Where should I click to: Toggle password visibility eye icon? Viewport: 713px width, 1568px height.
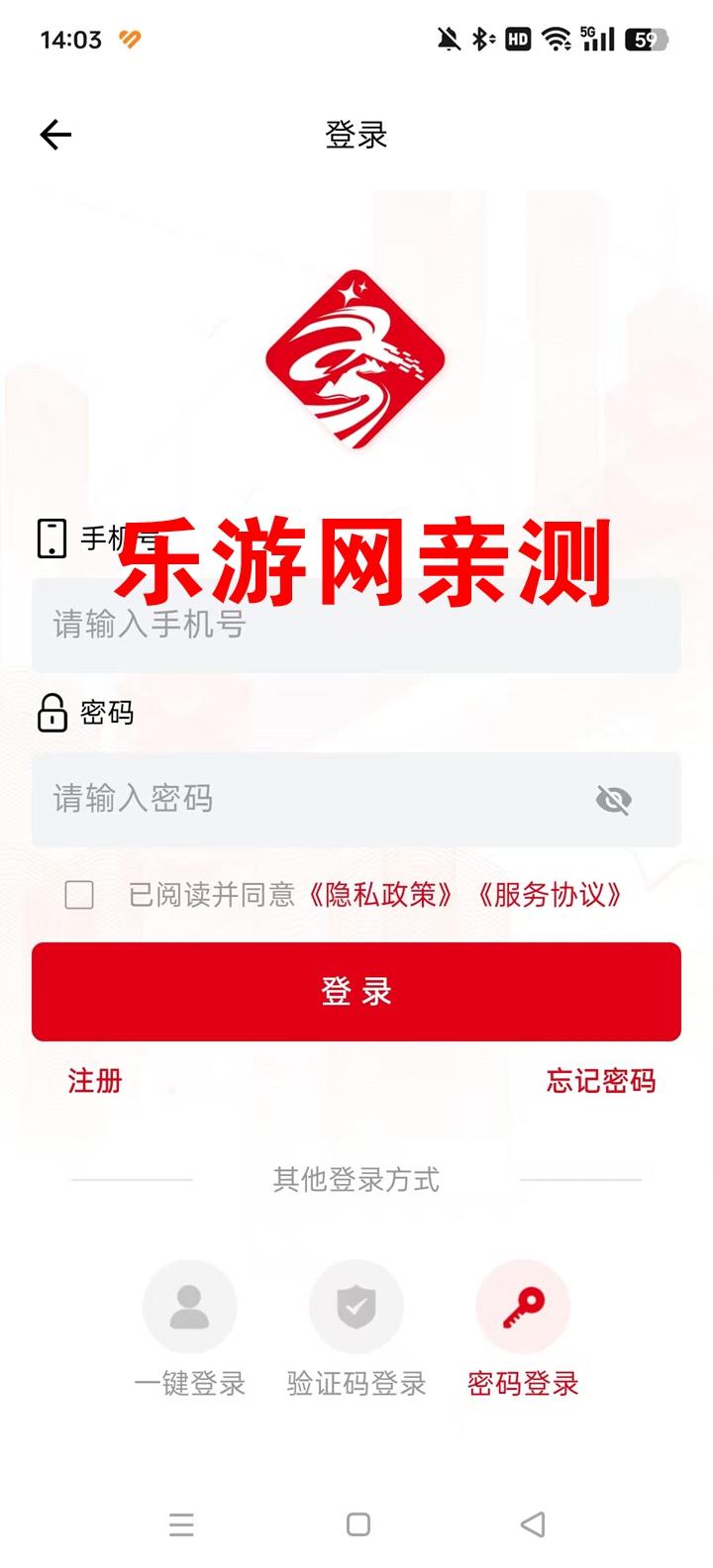(614, 800)
